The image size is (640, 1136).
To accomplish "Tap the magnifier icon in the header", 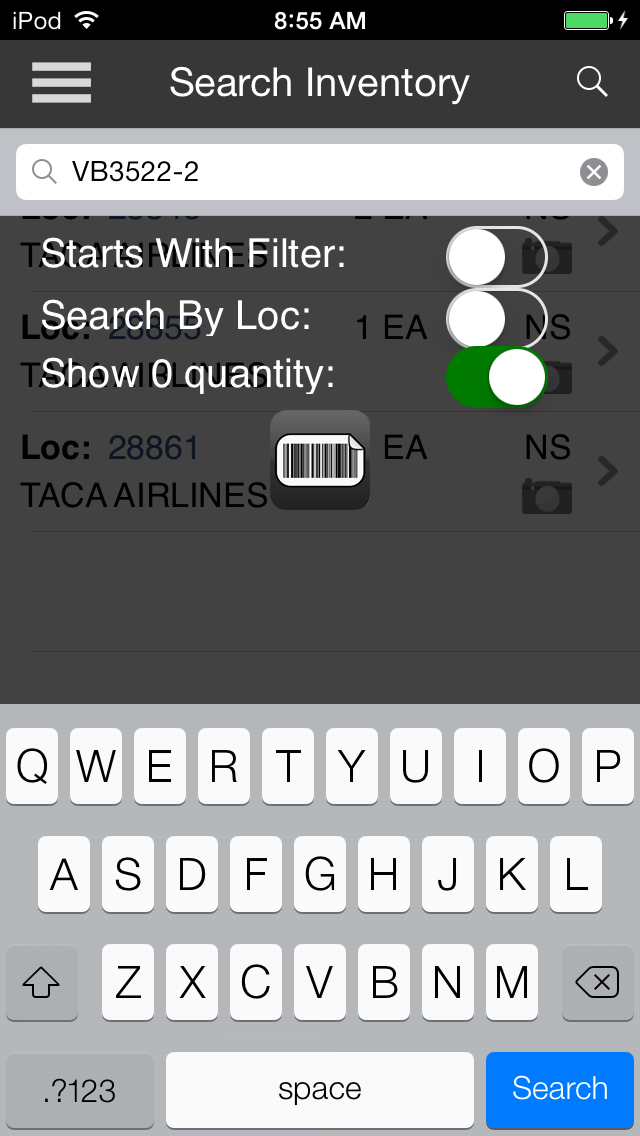I will click(591, 82).
